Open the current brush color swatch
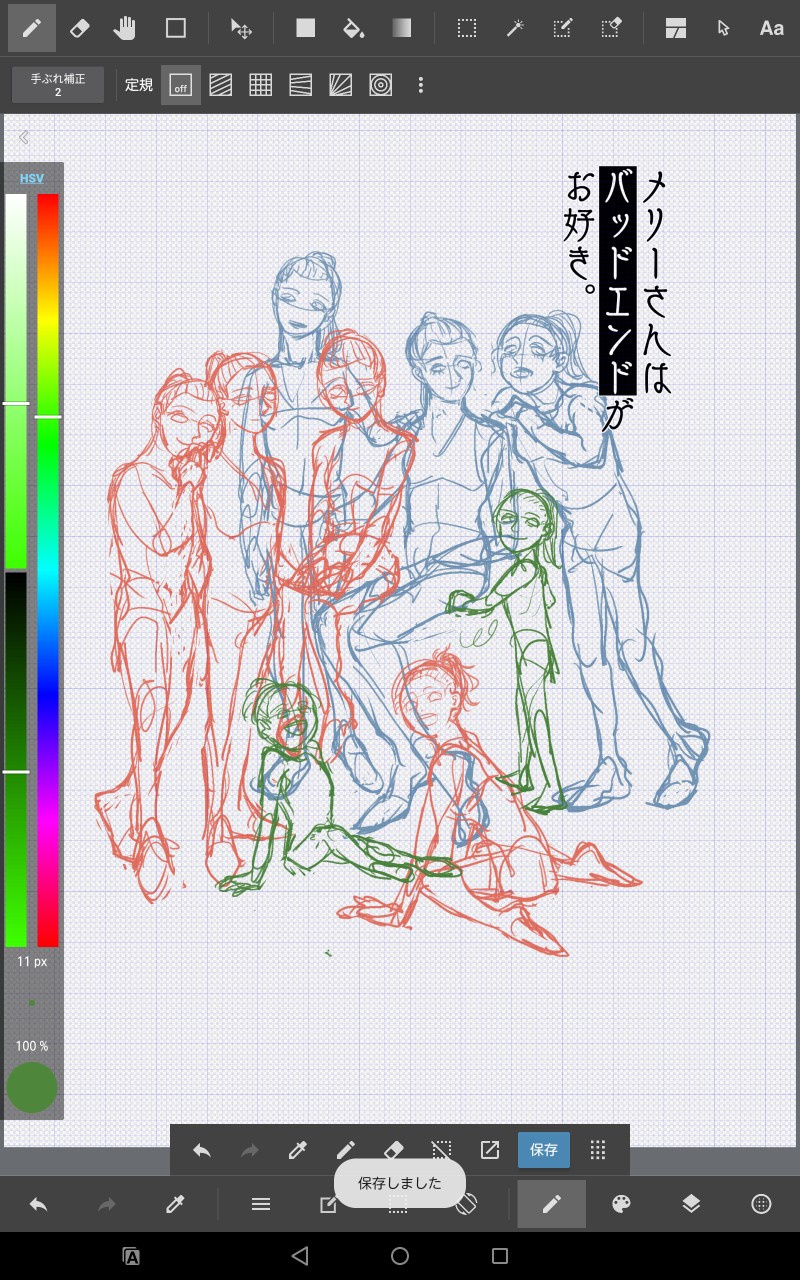The image size is (800, 1280). click(32, 1088)
